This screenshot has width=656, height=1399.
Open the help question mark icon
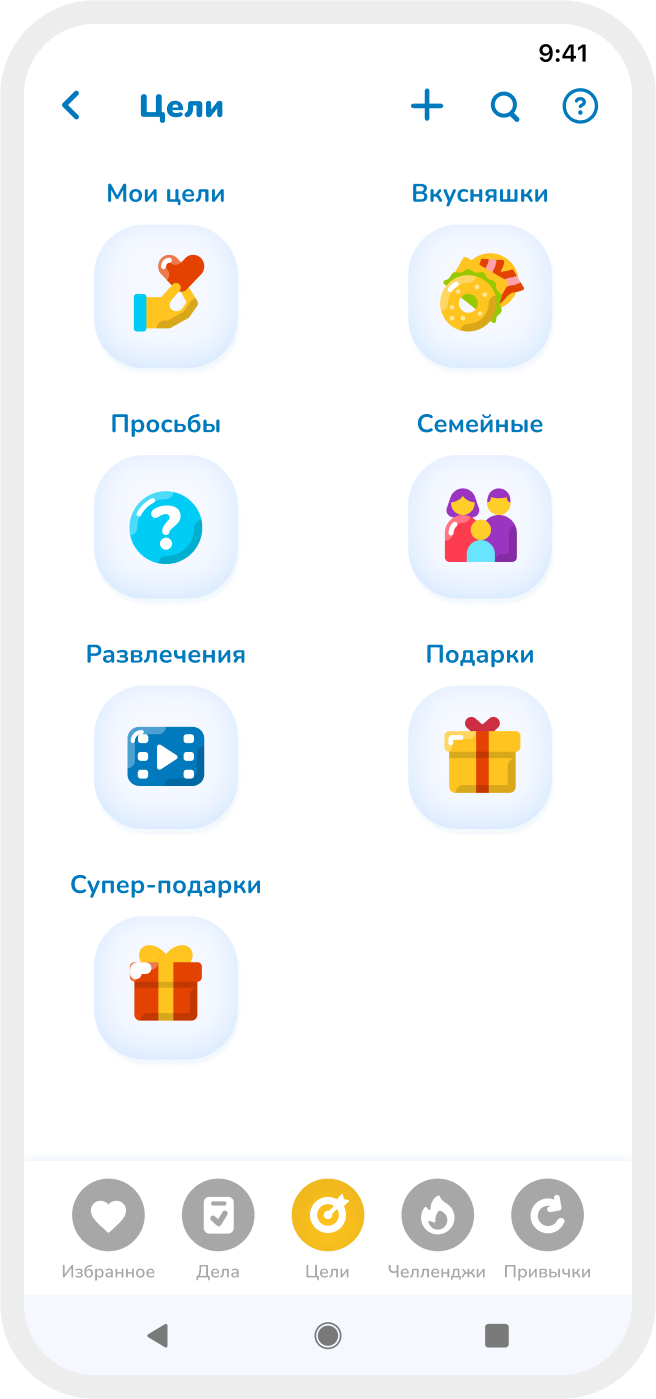tap(580, 105)
